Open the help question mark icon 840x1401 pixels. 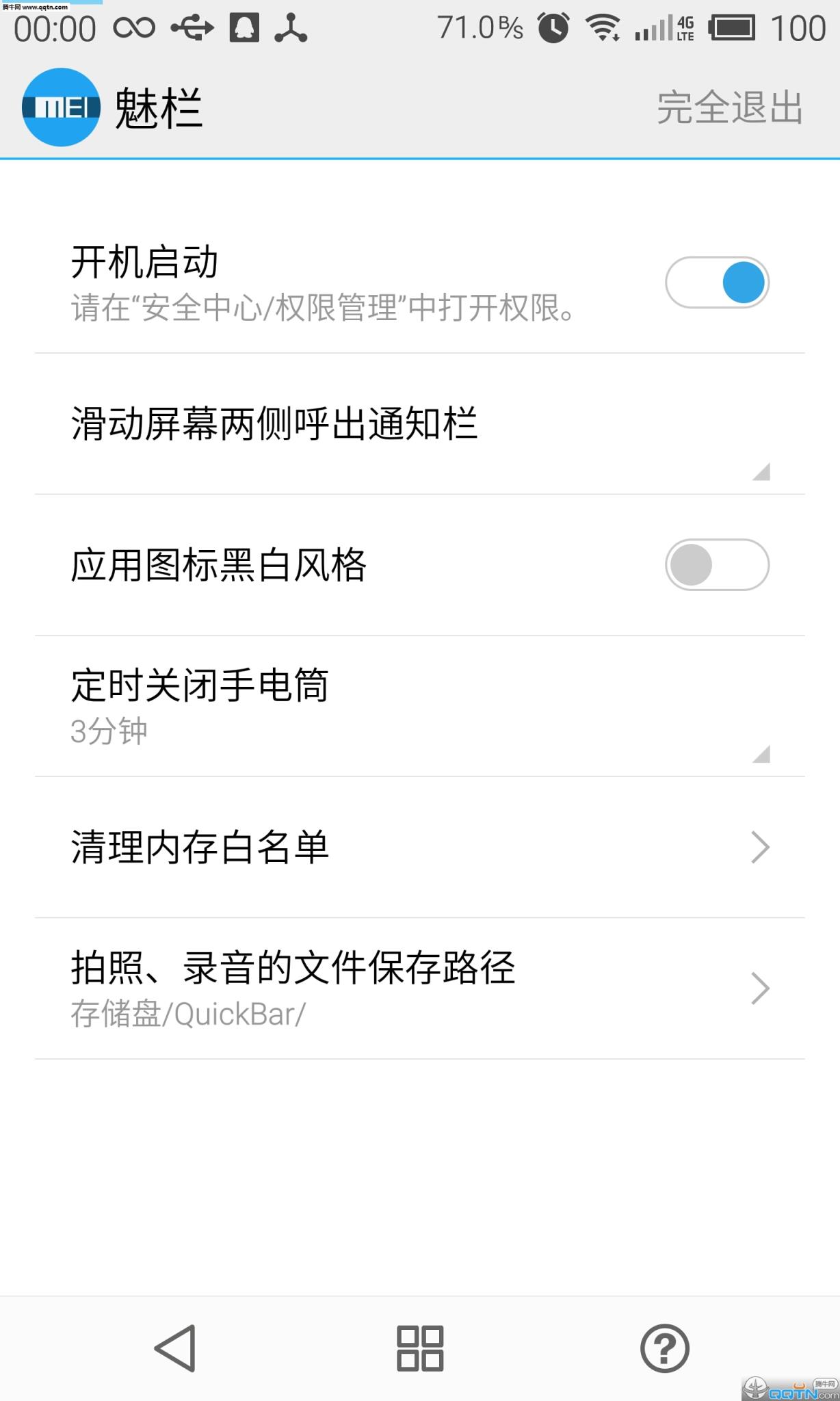tap(666, 1349)
